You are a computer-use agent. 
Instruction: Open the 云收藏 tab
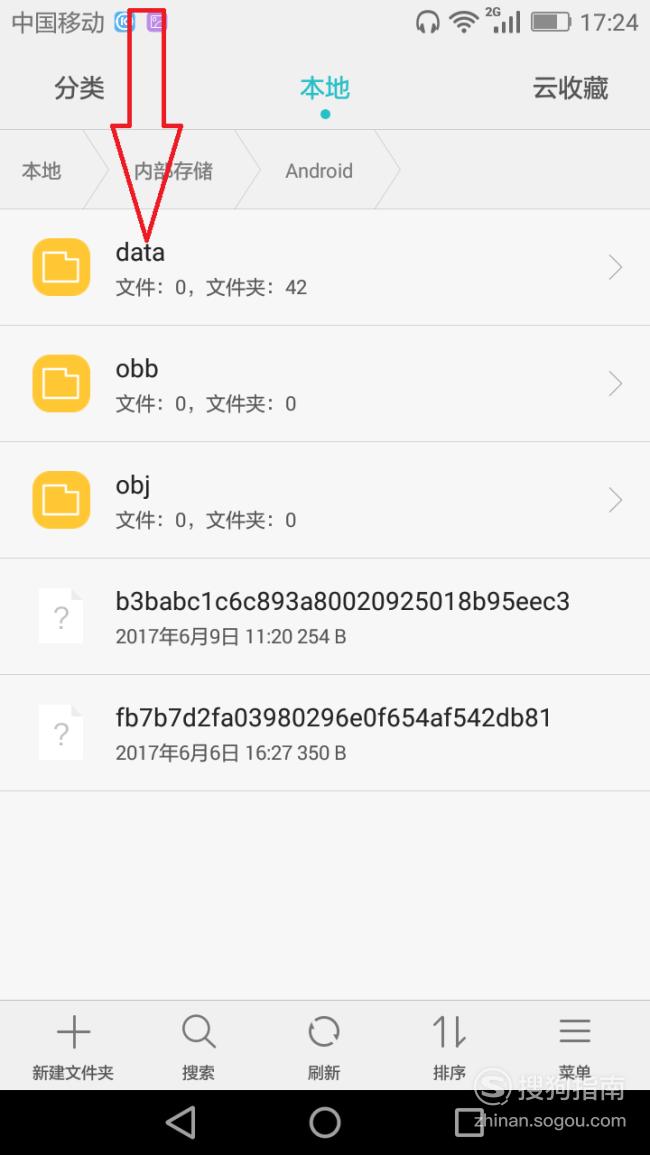coord(570,88)
